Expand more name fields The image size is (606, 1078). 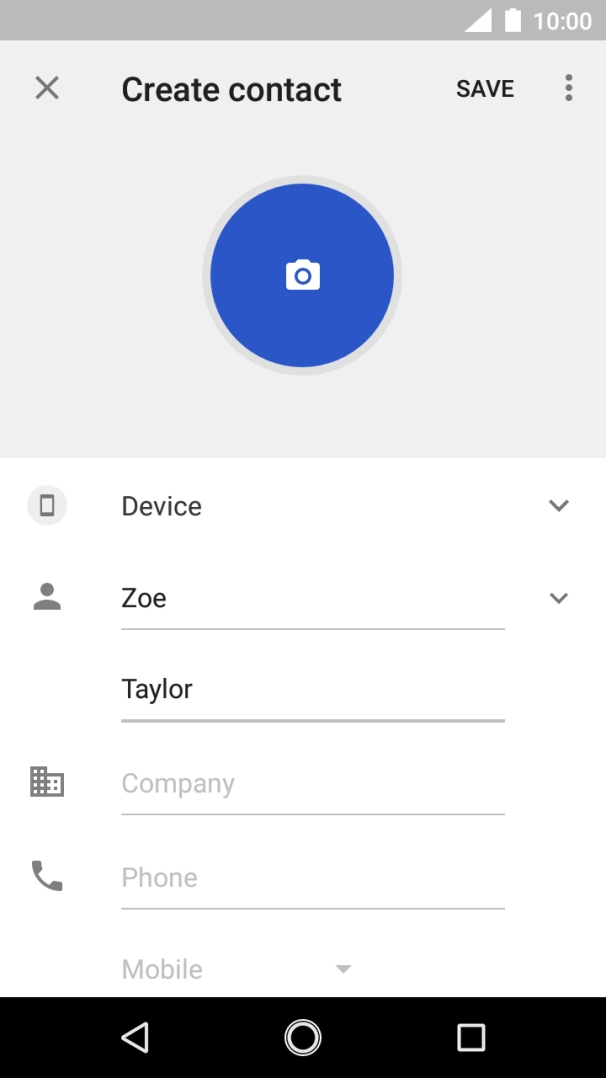pyautogui.click(x=558, y=598)
